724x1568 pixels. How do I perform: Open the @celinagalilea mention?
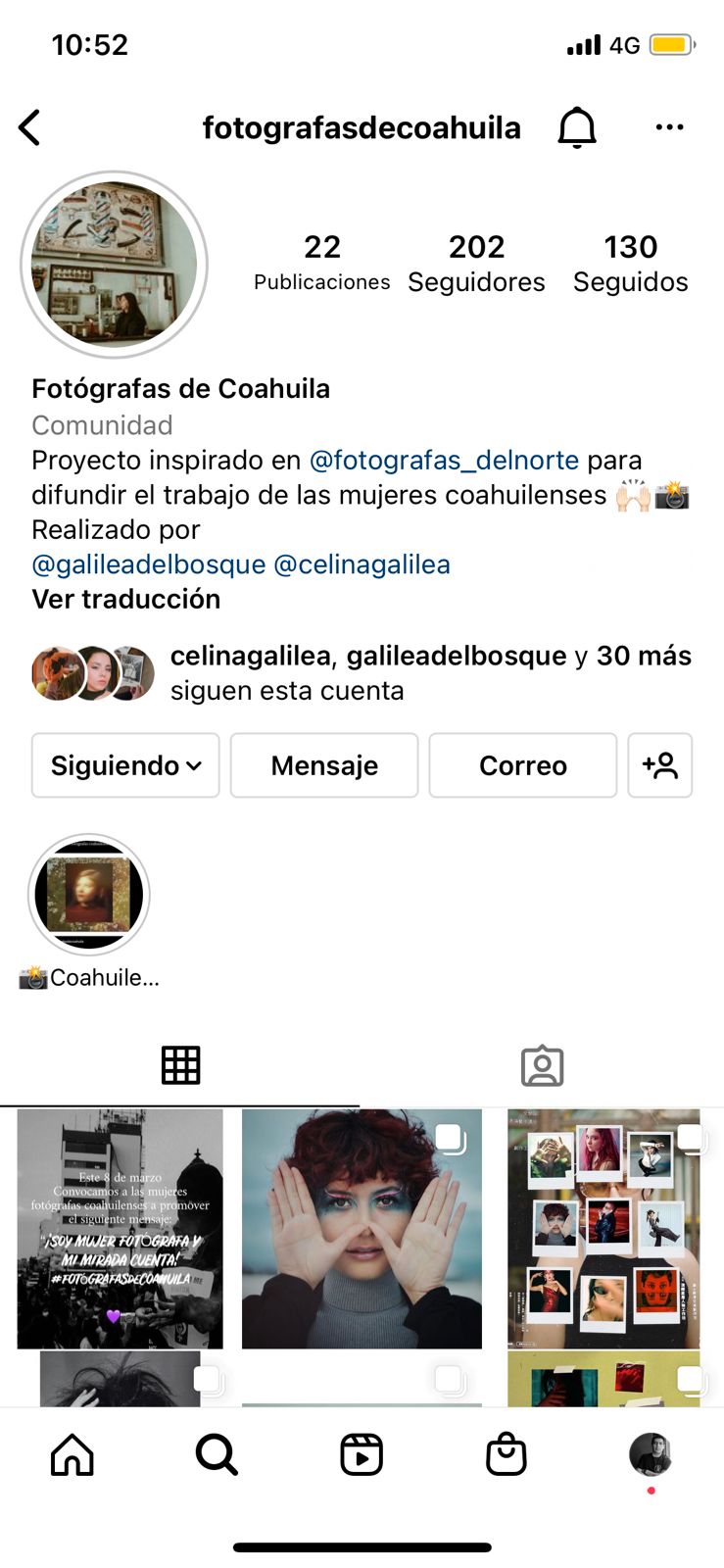[x=362, y=564]
